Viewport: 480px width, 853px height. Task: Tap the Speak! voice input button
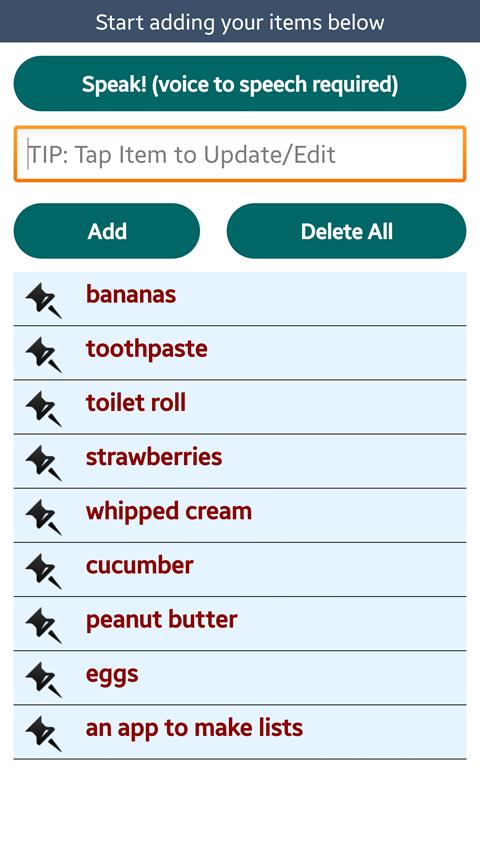click(239, 84)
